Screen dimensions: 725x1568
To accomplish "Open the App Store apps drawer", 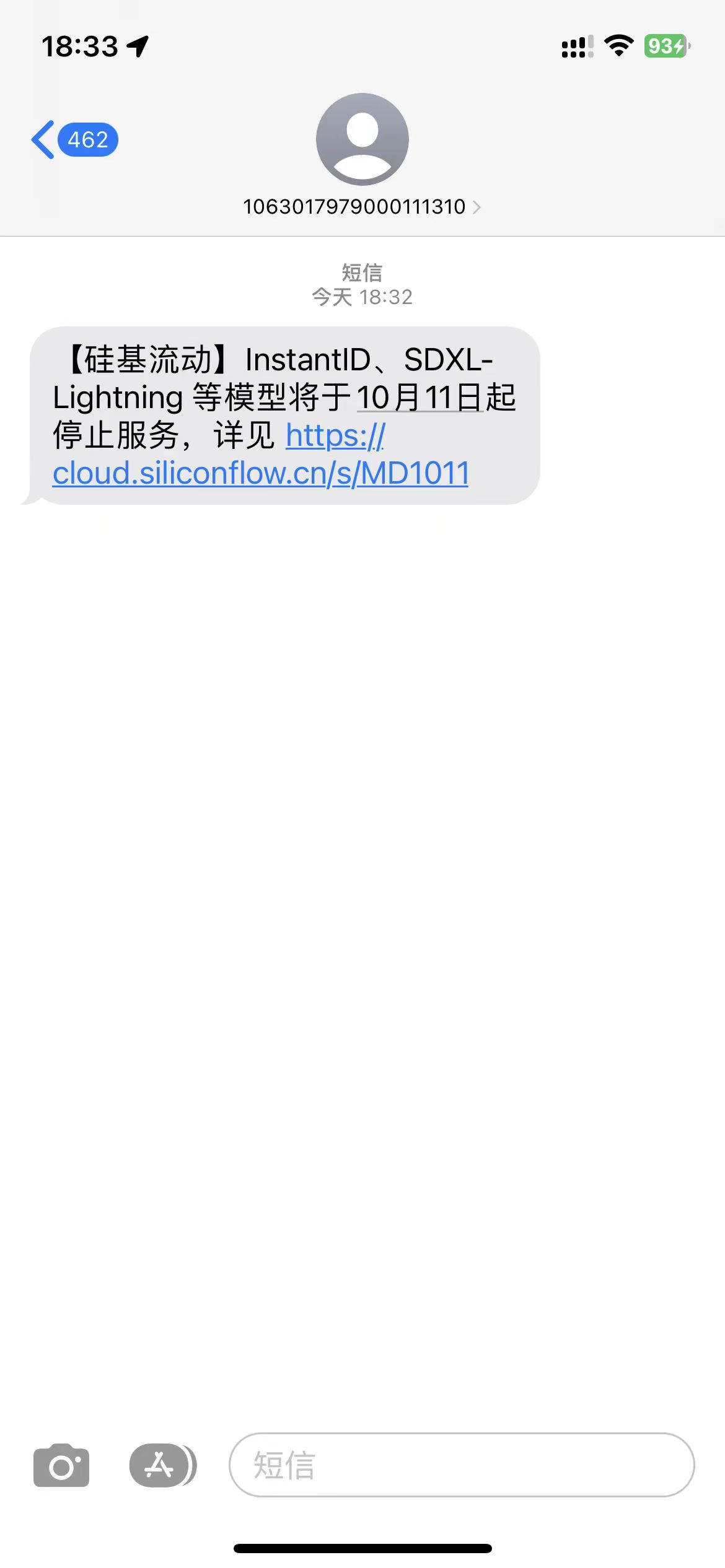I will coord(162,1465).
